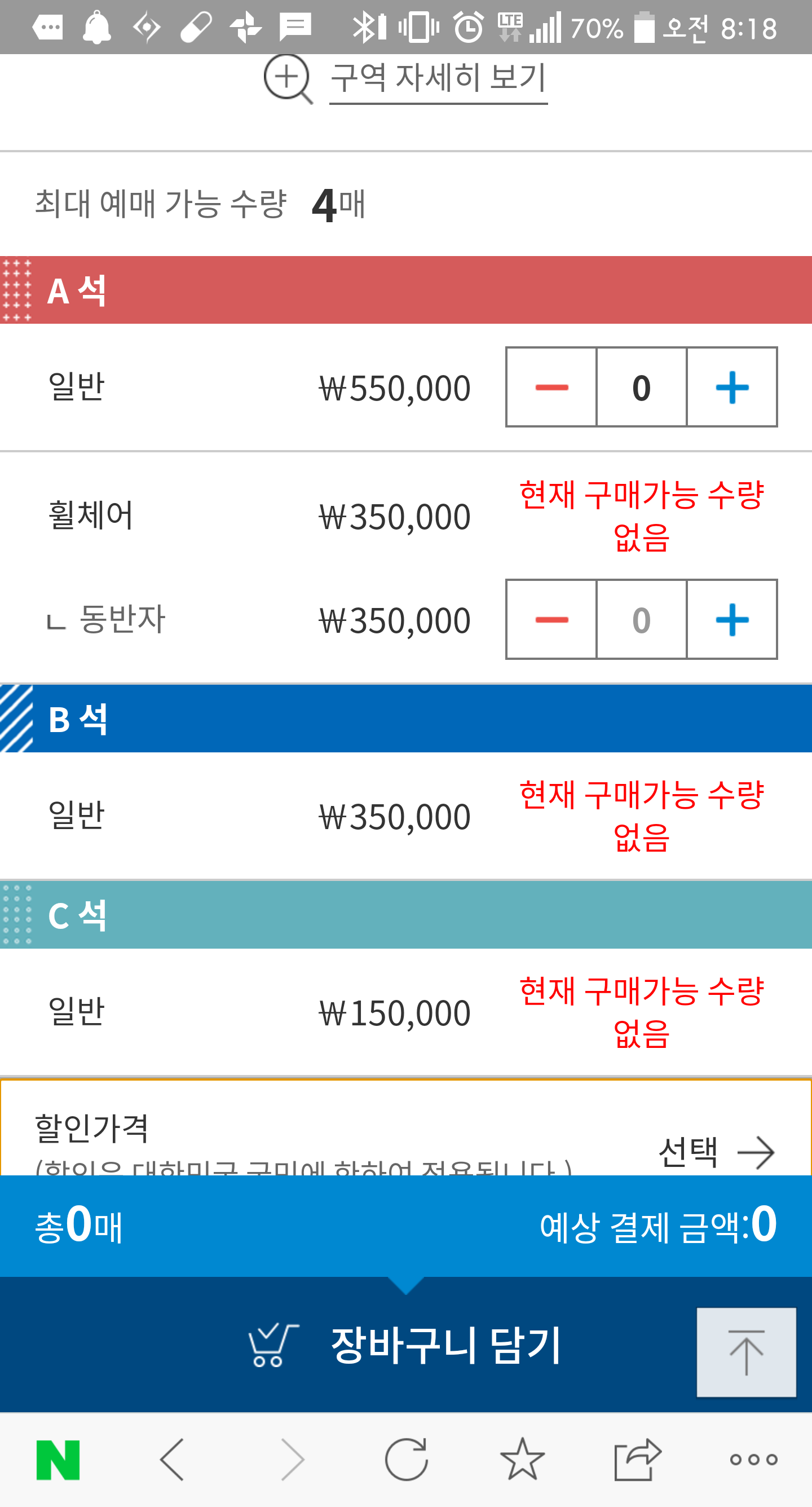
Task: Open the 구역 자세히 보기 zoom link
Action: (405, 78)
